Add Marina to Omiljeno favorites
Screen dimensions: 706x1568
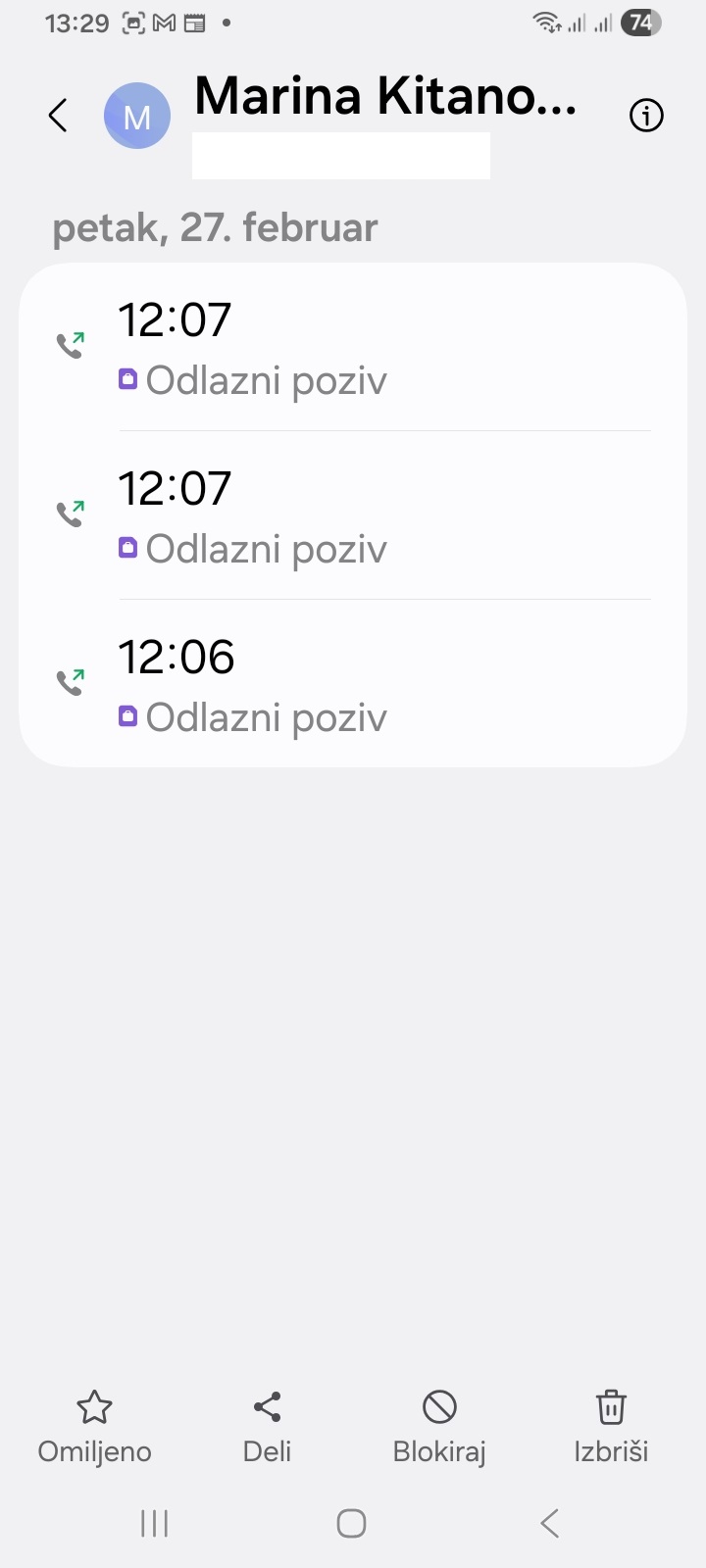94,1426
